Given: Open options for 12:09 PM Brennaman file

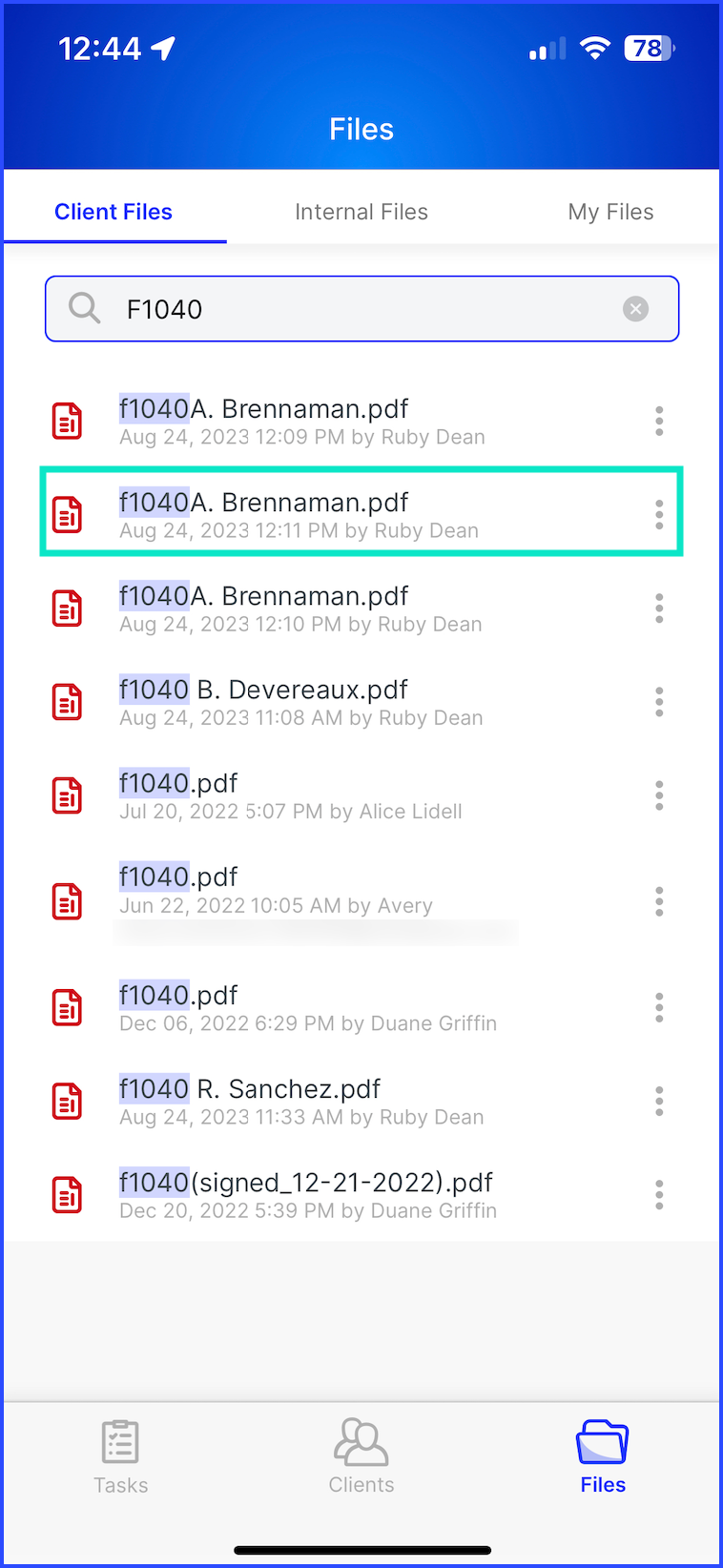Looking at the screenshot, I should [659, 421].
